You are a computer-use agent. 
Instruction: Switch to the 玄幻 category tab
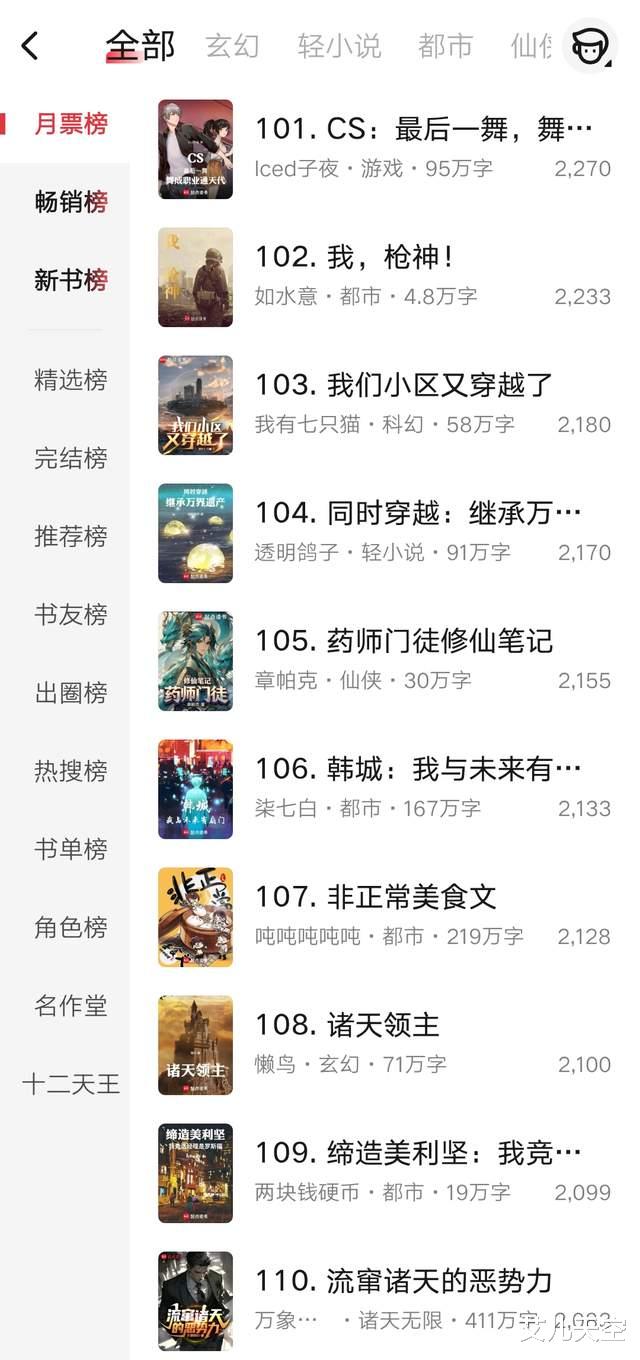232,46
